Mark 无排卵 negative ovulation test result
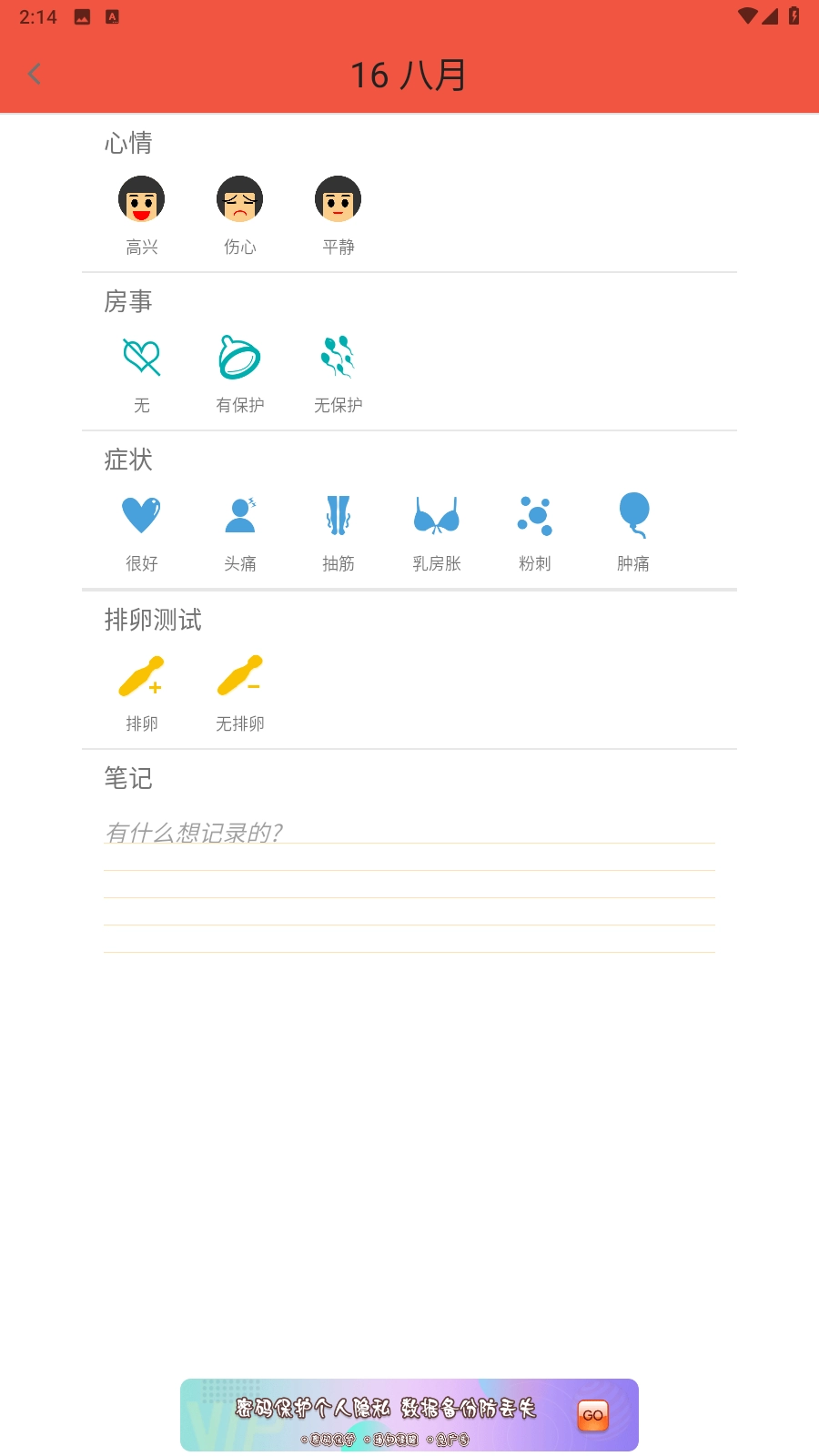The image size is (819, 1456). (x=239, y=677)
